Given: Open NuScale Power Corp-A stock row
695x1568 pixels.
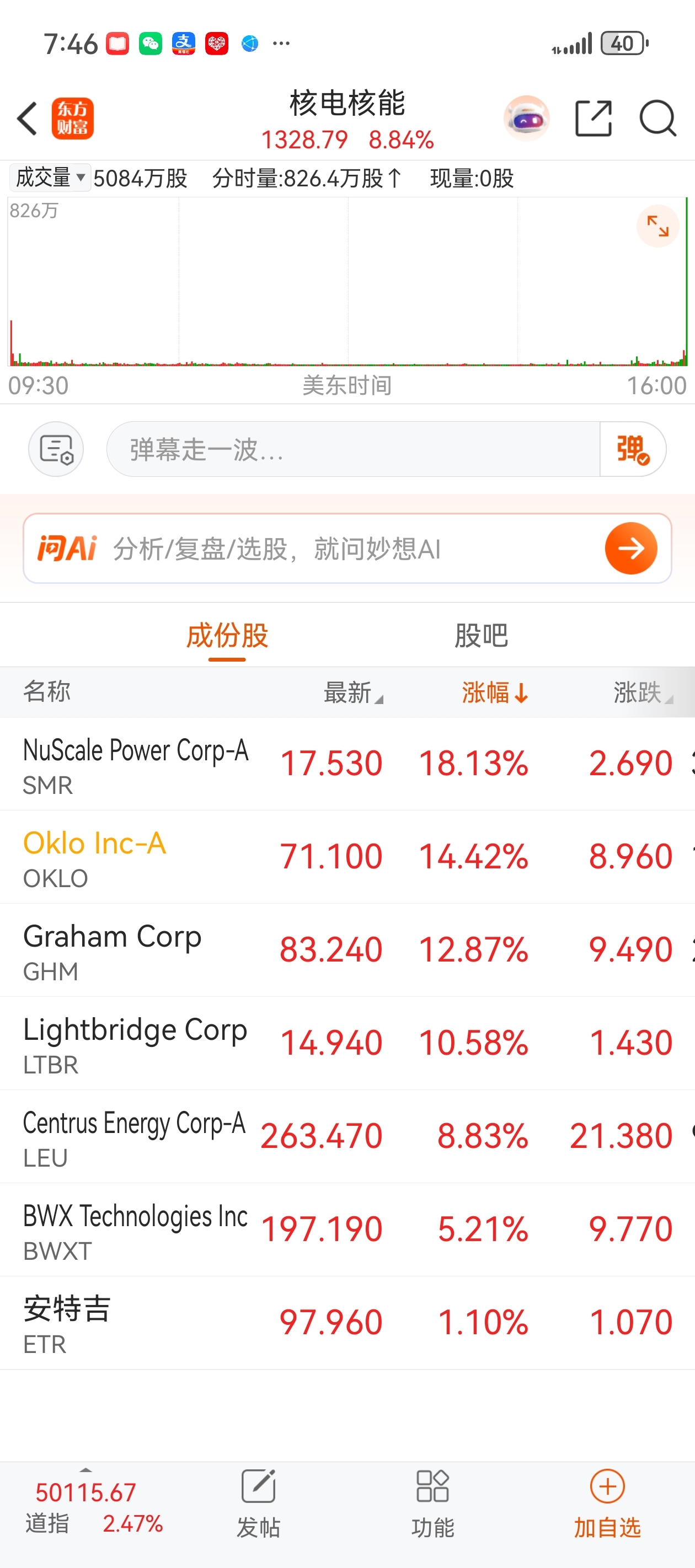Looking at the screenshot, I should 135,764.
